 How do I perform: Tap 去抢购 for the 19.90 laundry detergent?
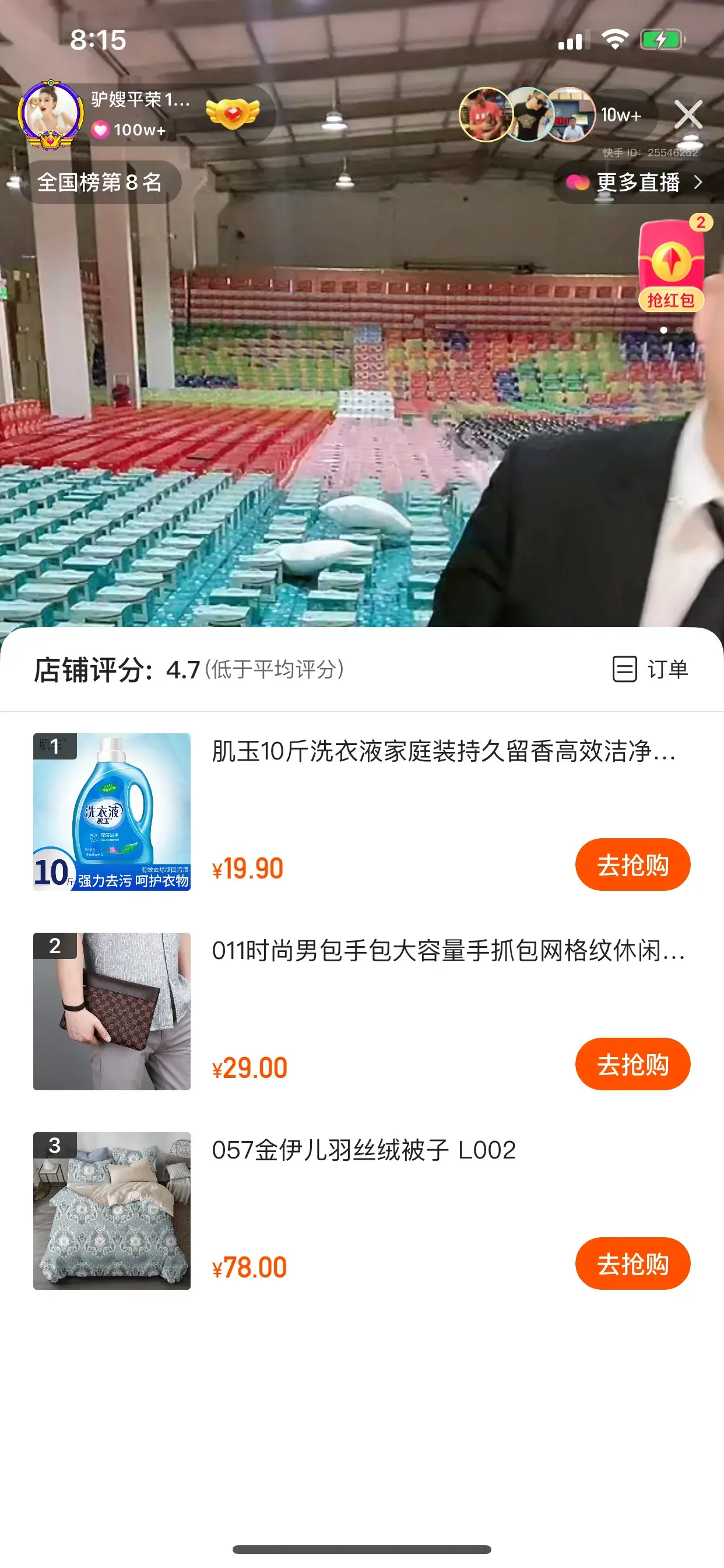coord(632,864)
